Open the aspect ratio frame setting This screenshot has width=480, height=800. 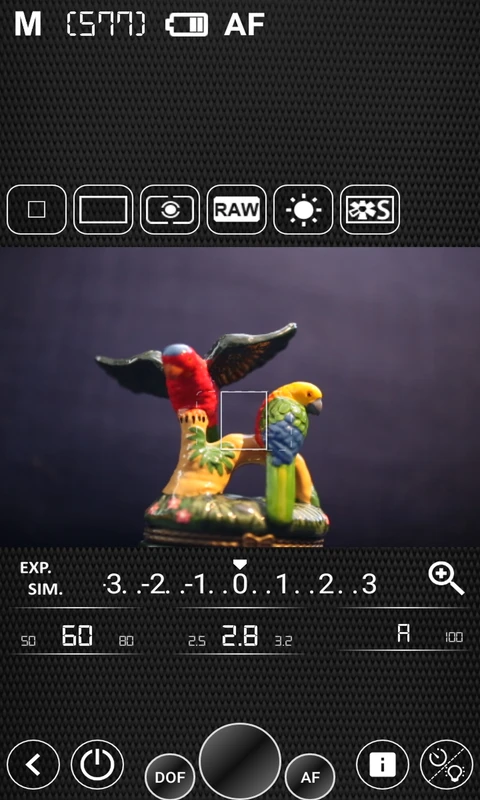click(103, 209)
